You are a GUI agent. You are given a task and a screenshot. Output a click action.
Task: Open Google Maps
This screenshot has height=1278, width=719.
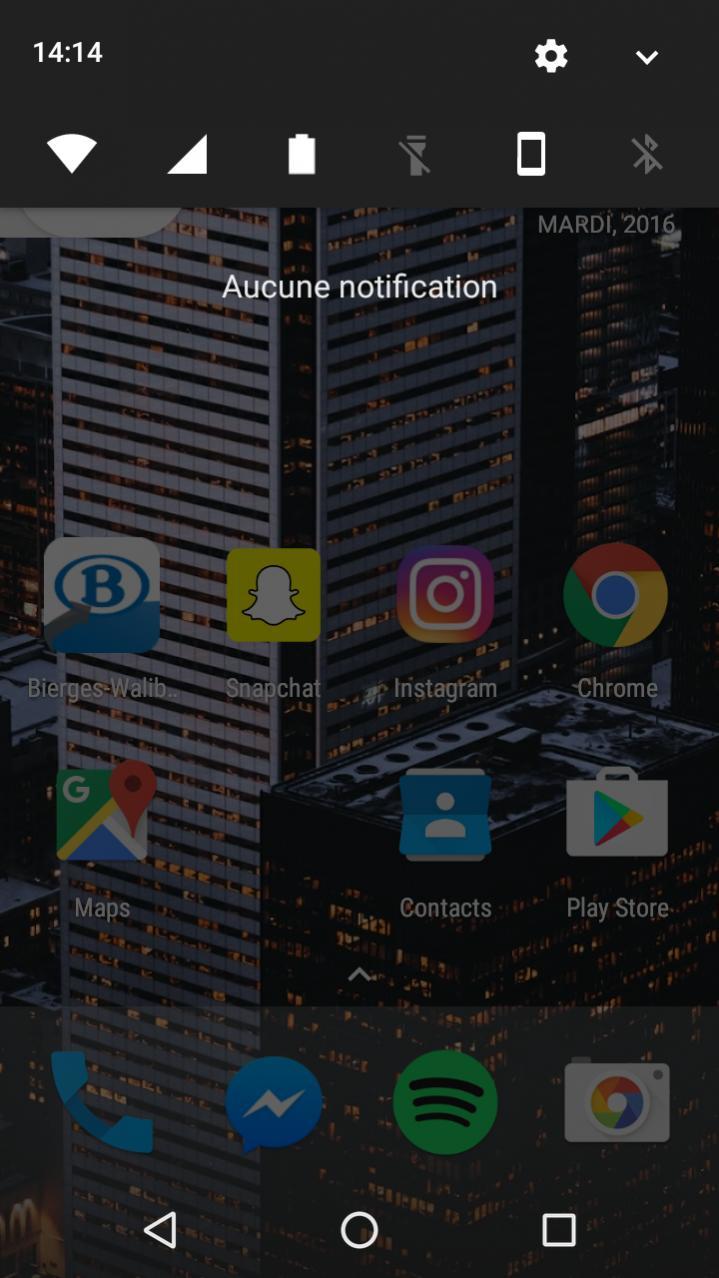pos(104,814)
